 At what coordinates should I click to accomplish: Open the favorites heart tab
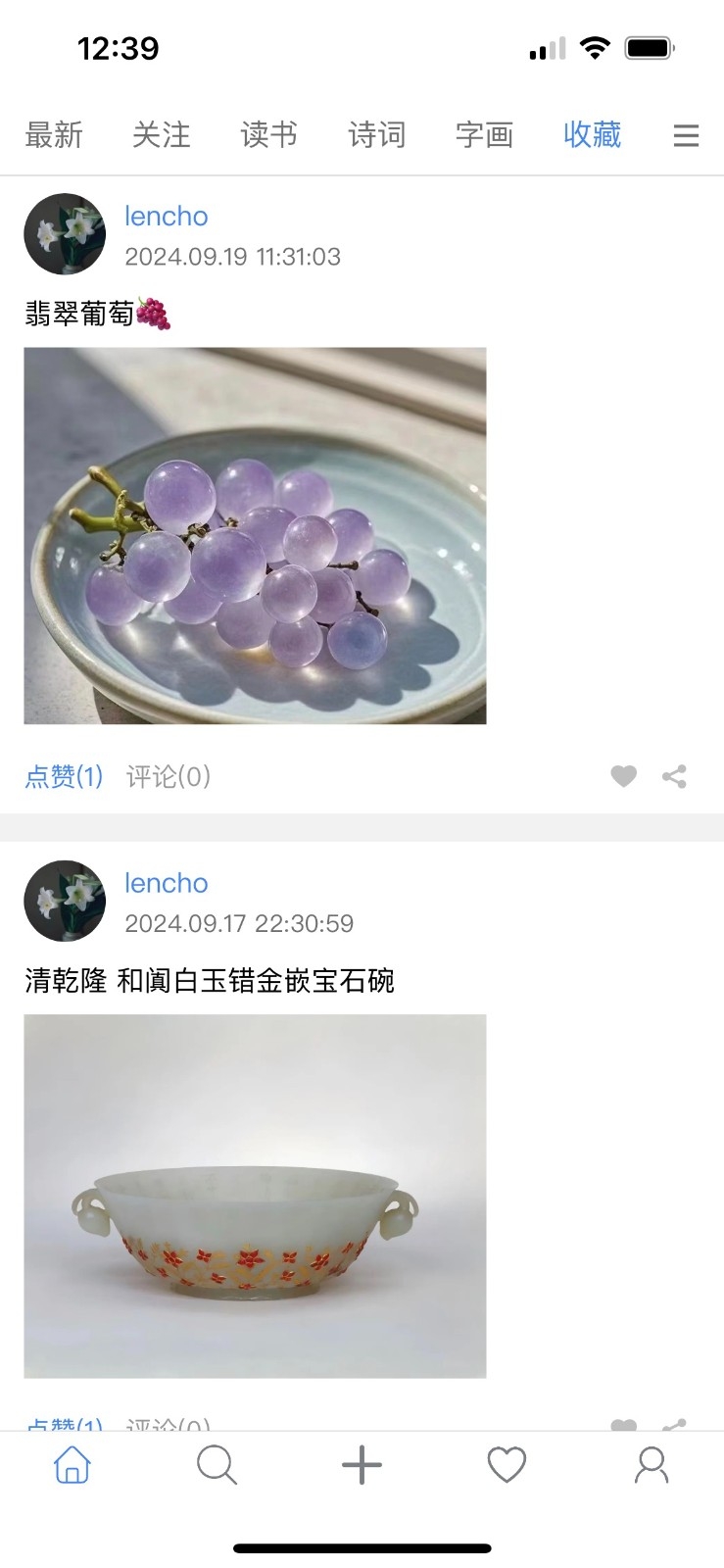(x=507, y=1466)
